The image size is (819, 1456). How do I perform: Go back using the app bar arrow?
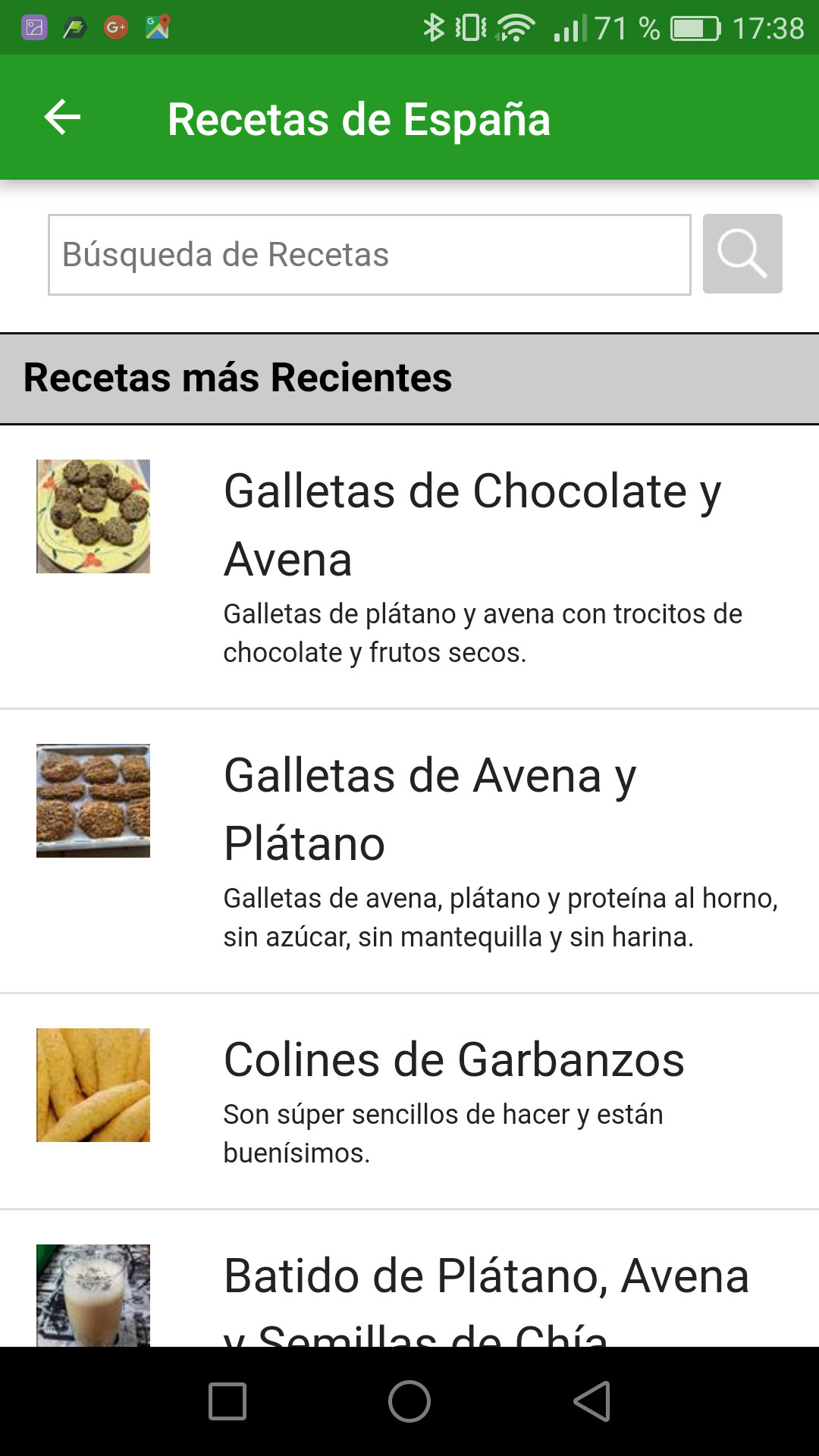pyautogui.click(x=62, y=118)
